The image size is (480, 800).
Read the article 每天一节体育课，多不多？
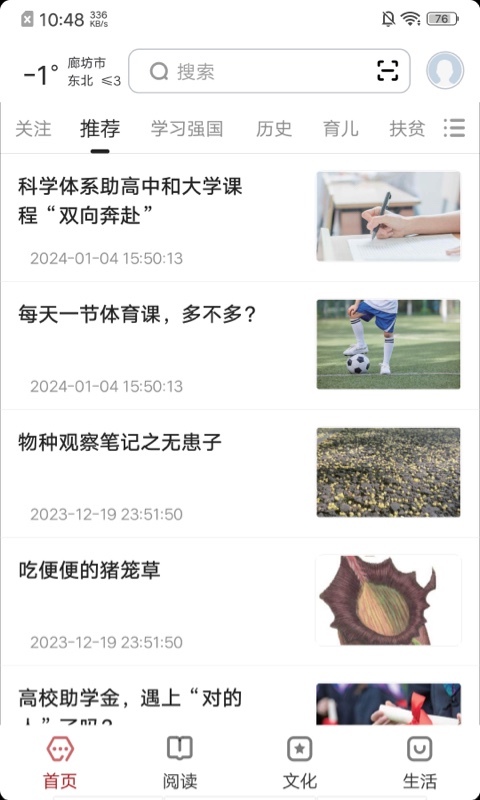coord(240,345)
